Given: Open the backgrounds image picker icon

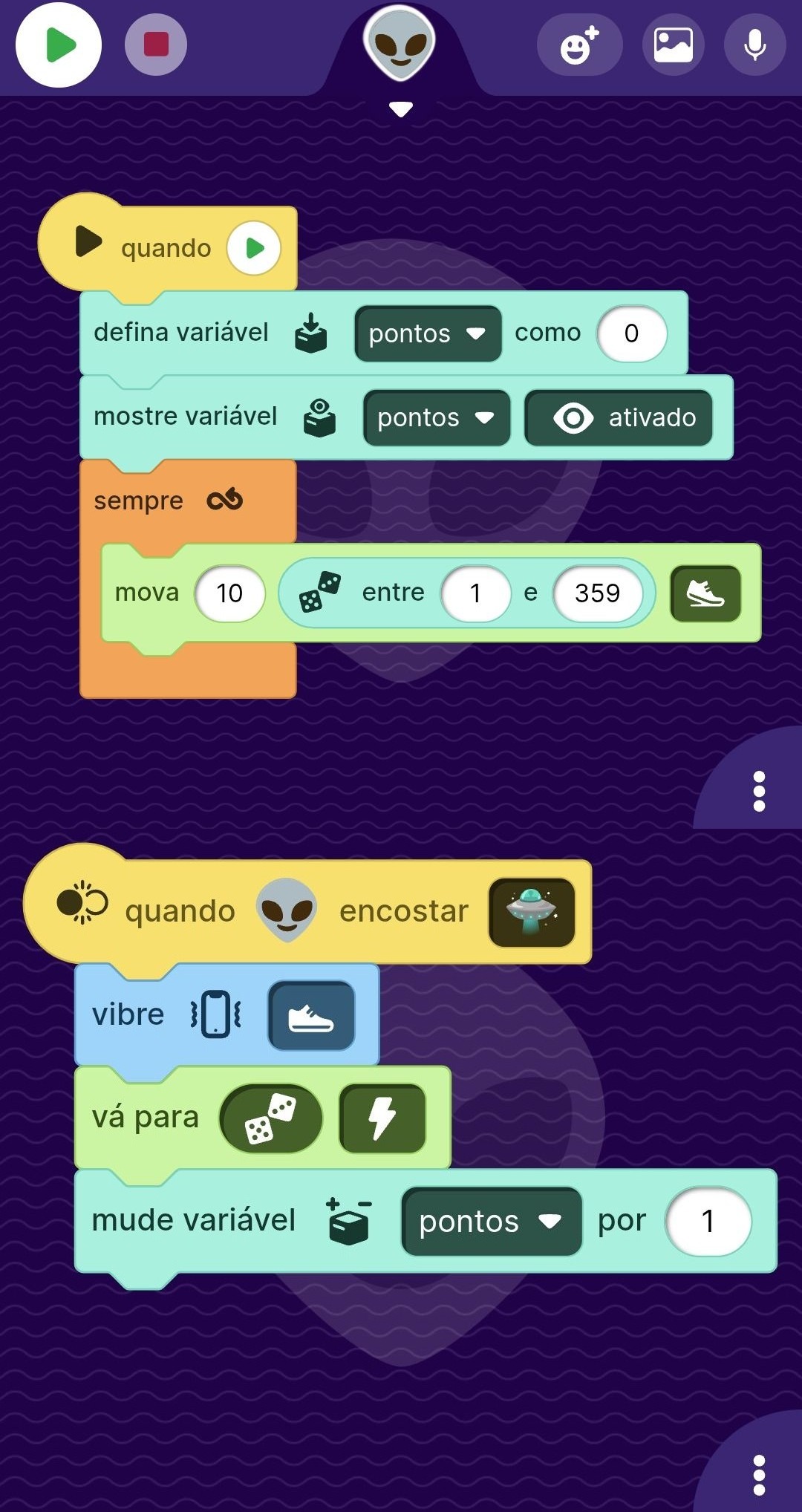Looking at the screenshot, I should click(x=673, y=45).
